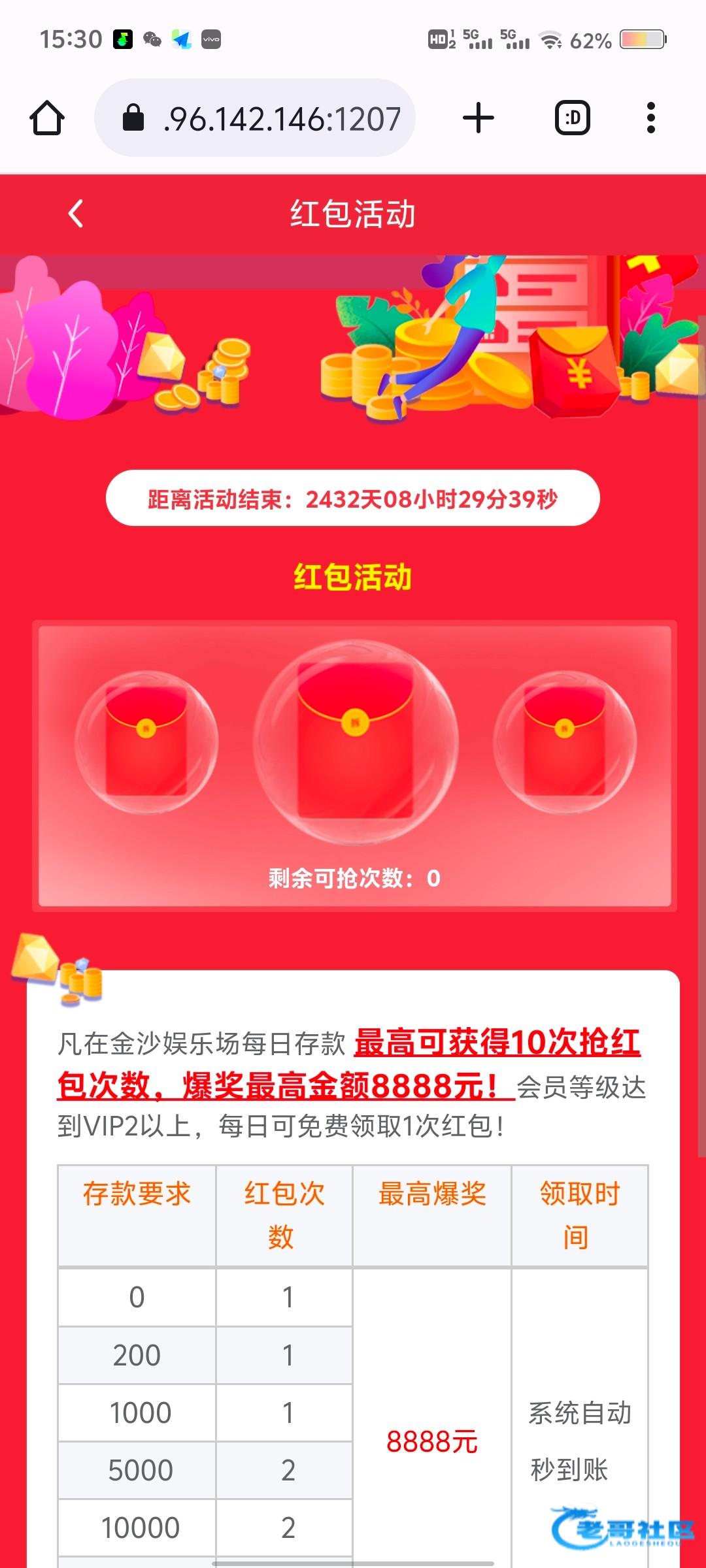Grab the left red envelope
Screen dimensions: 706x1568
click(x=146, y=742)
